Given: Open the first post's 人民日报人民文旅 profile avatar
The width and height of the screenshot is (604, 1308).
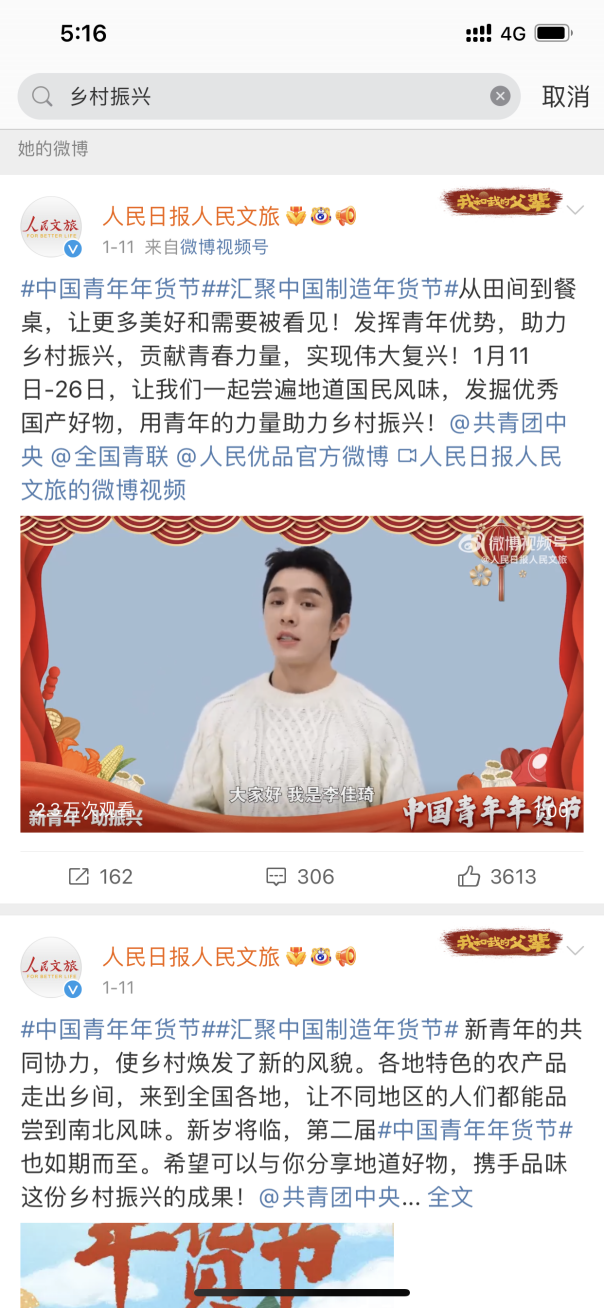Looking at the screenshot, I should click(52, 228).
